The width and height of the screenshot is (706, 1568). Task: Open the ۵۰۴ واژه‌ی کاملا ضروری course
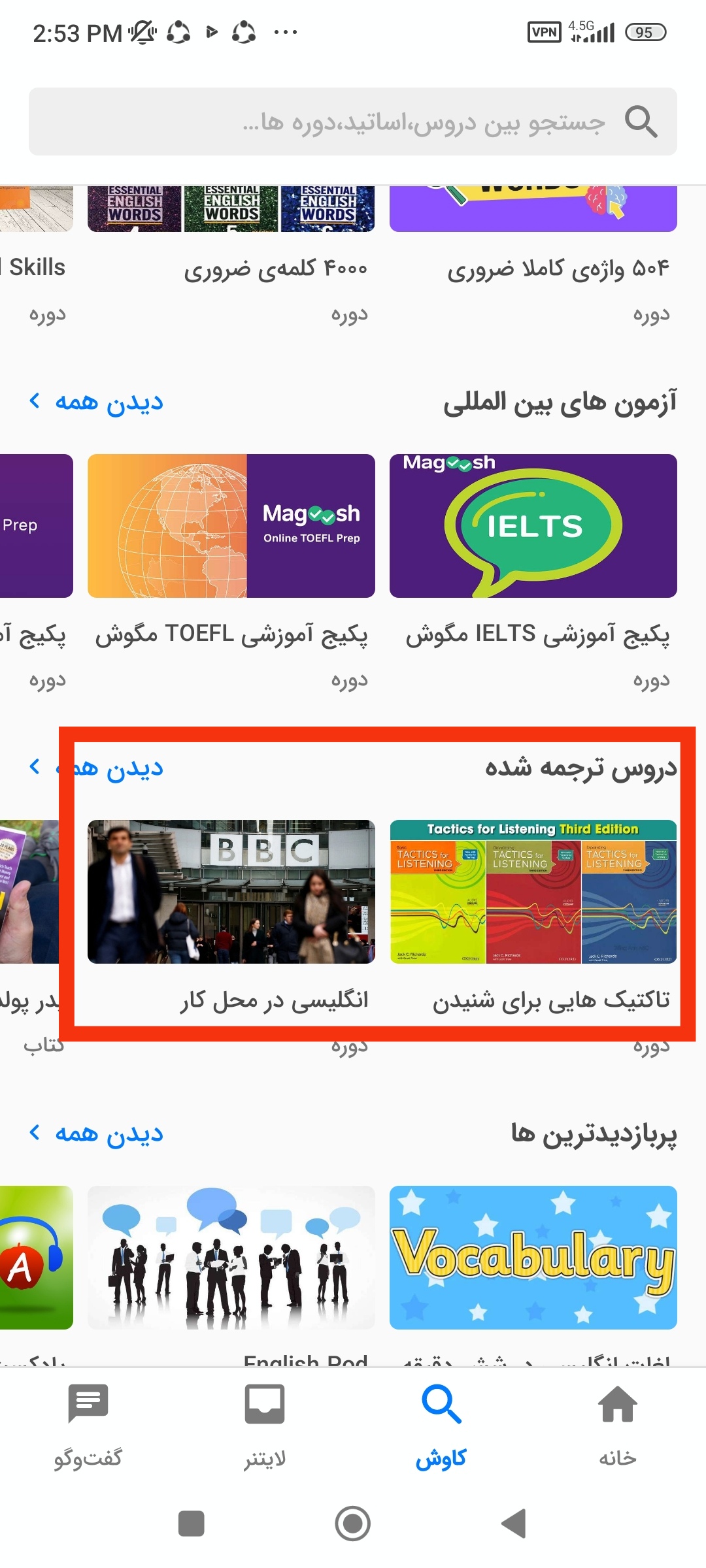[533, 255]
